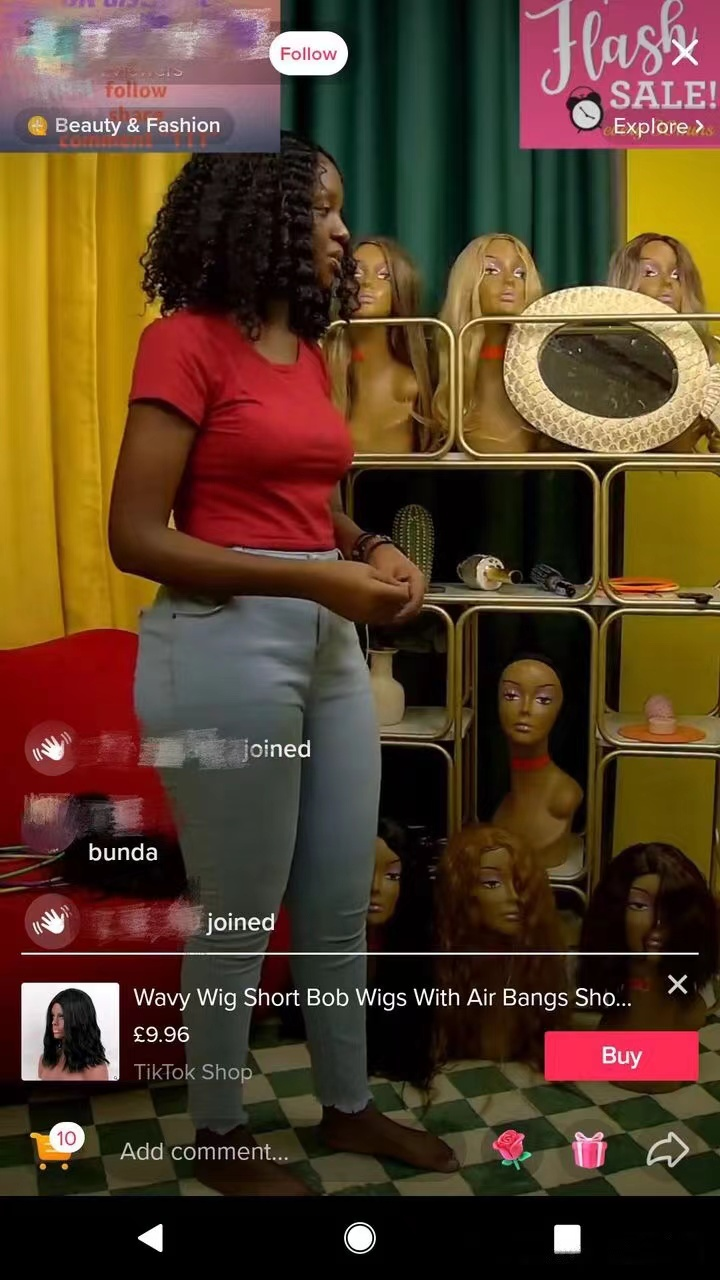
Task: Open the gift box menu
Action: [589, 1150]
